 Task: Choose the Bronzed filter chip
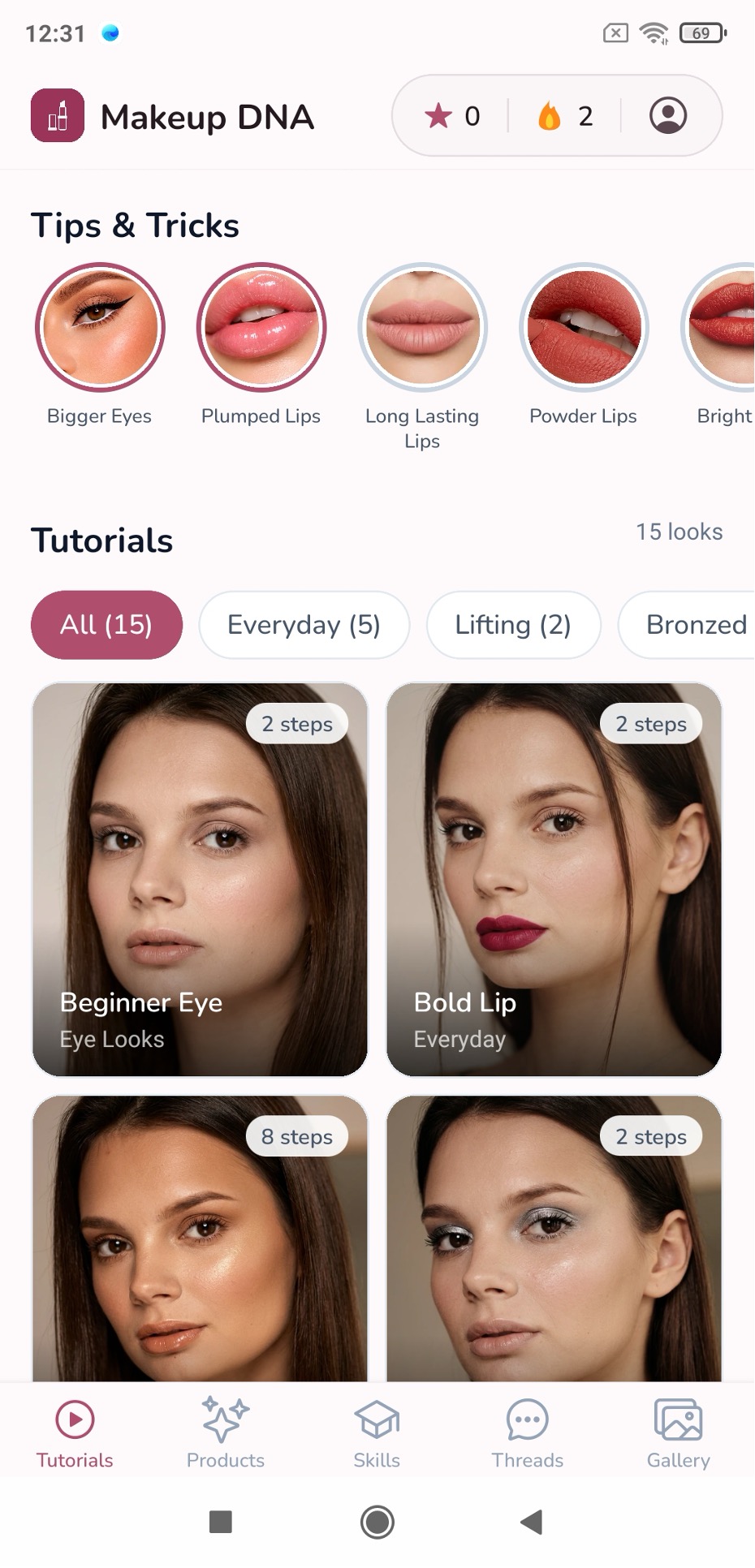(x=687, y=625)
